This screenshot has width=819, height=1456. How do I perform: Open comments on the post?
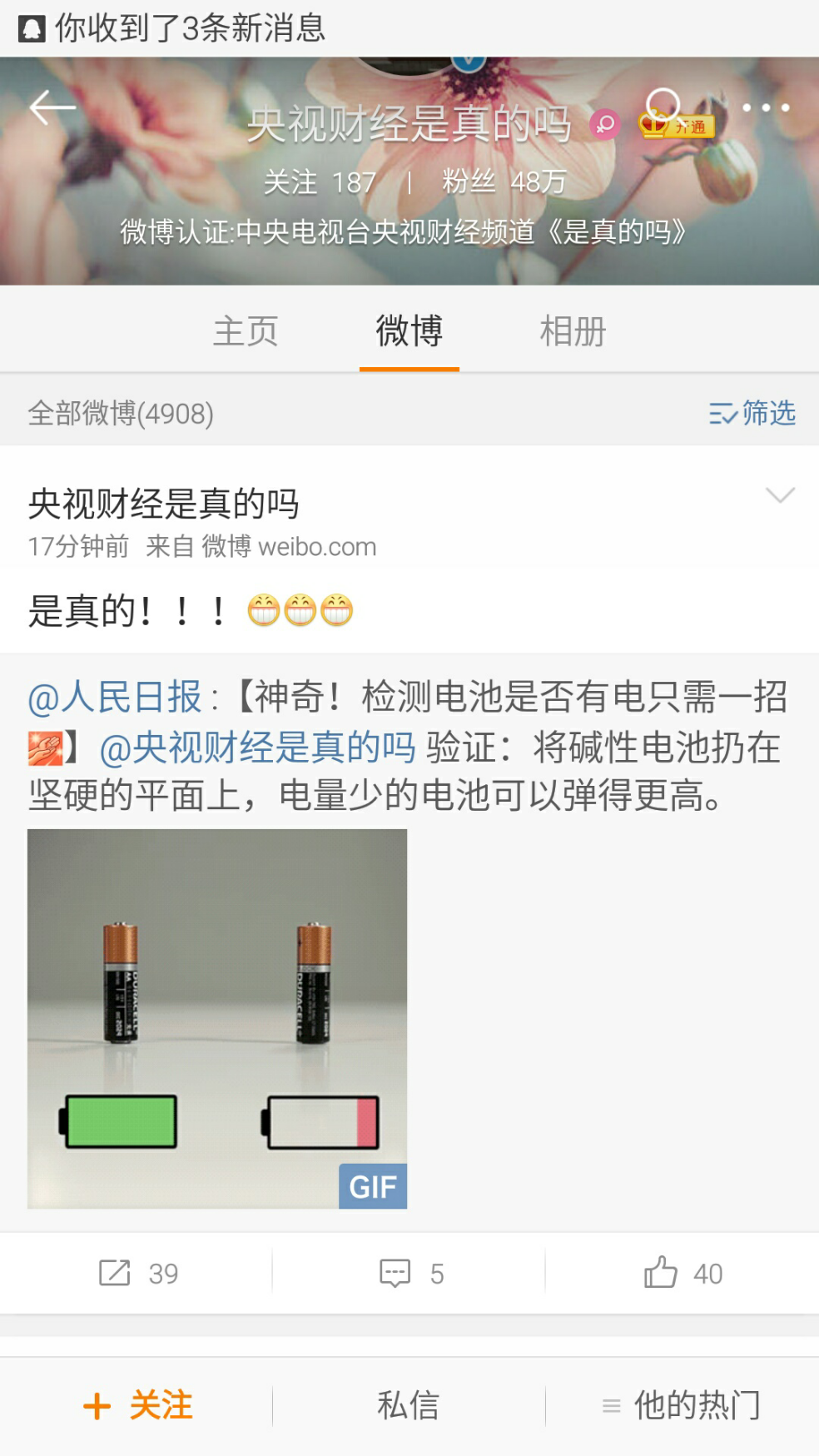(410, 1273)
